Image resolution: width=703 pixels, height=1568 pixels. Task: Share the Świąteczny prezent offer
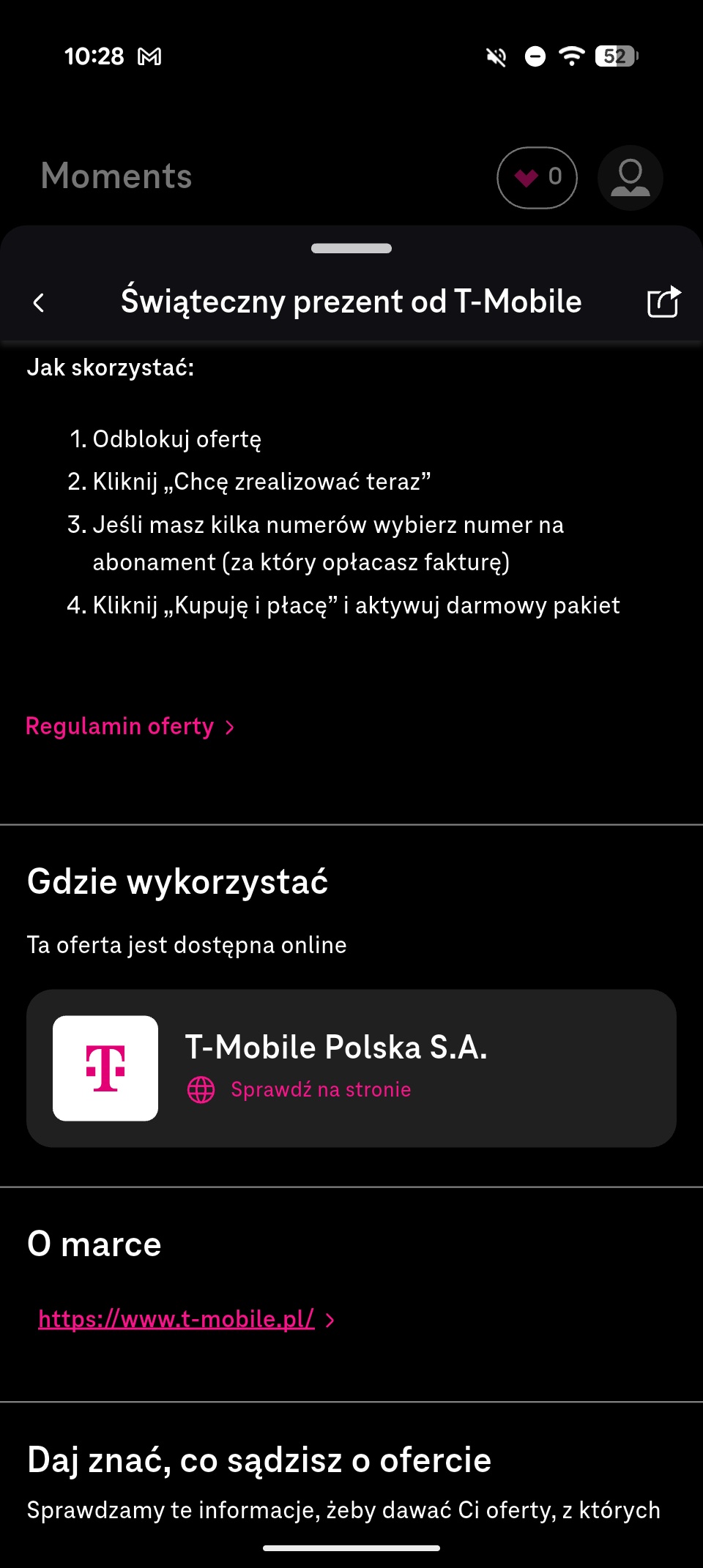point(663,302)
